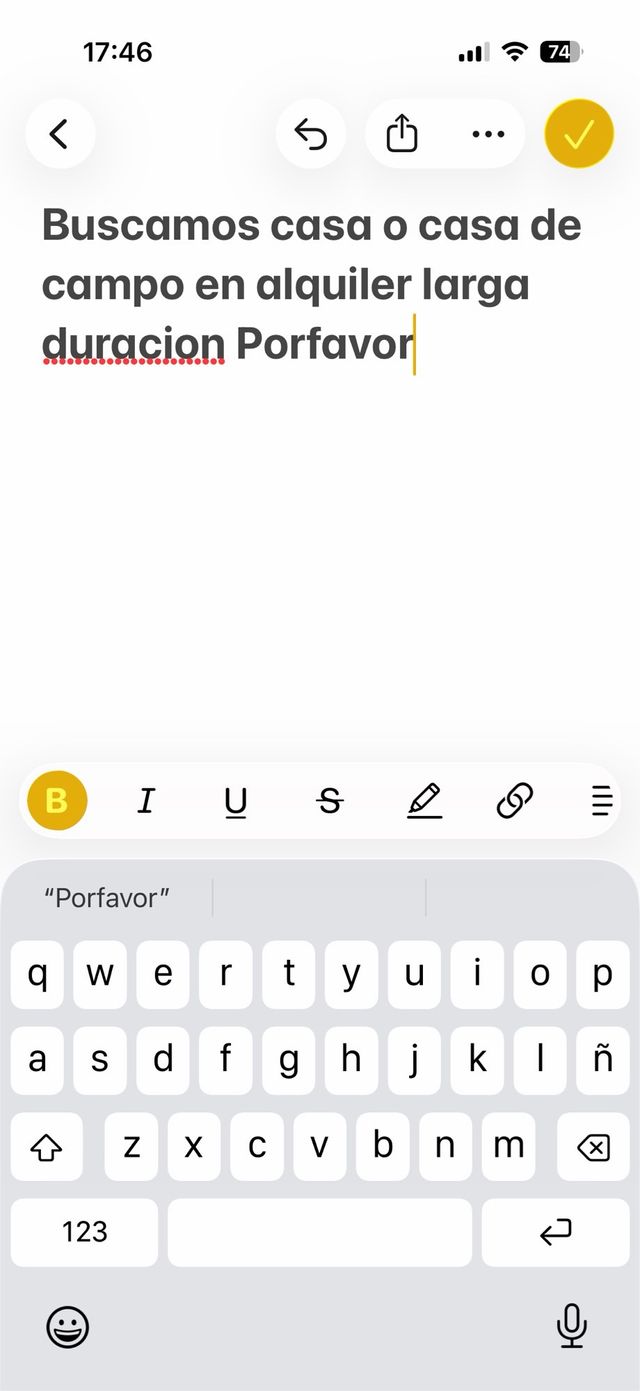Start dictation with the microphone

[571, 1326]
